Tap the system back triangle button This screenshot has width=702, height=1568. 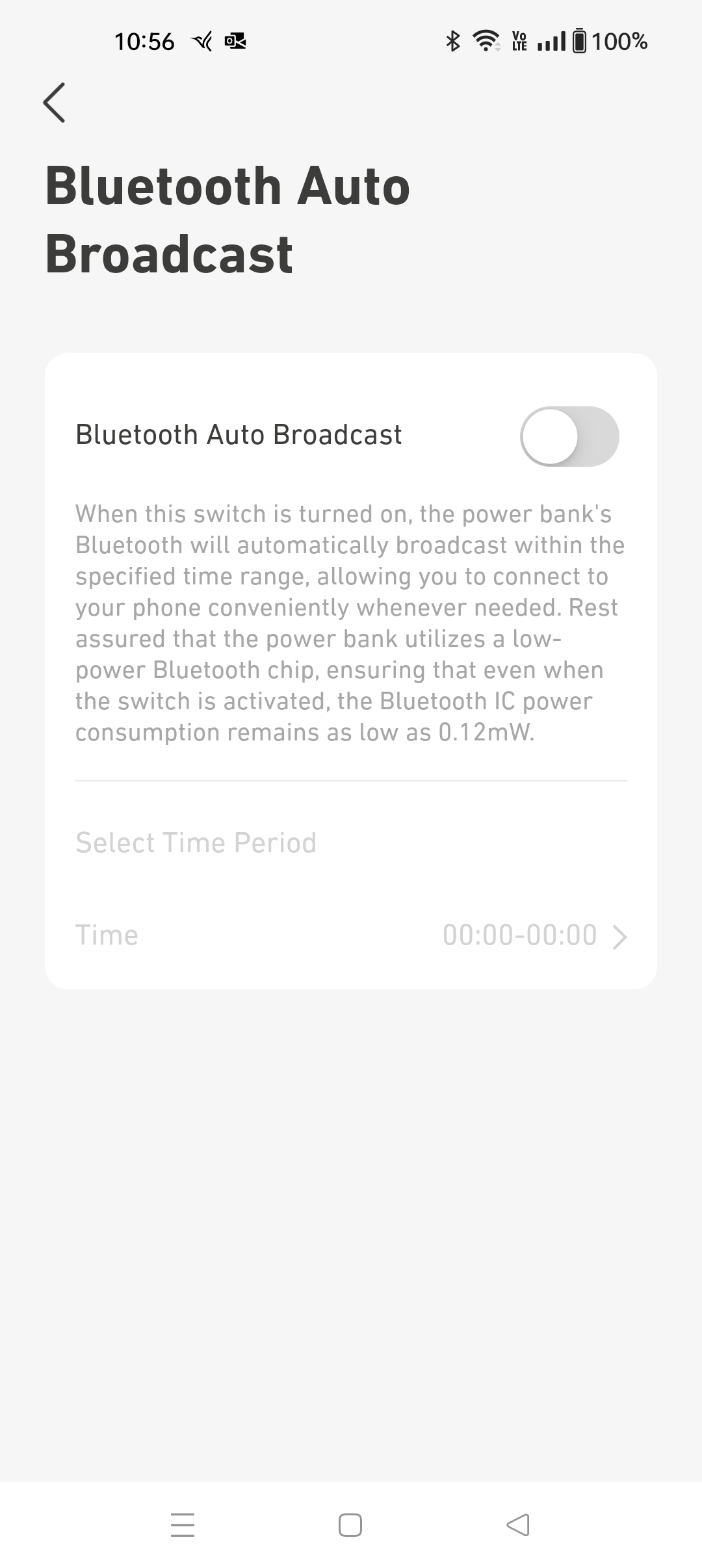coord(518,1524)
